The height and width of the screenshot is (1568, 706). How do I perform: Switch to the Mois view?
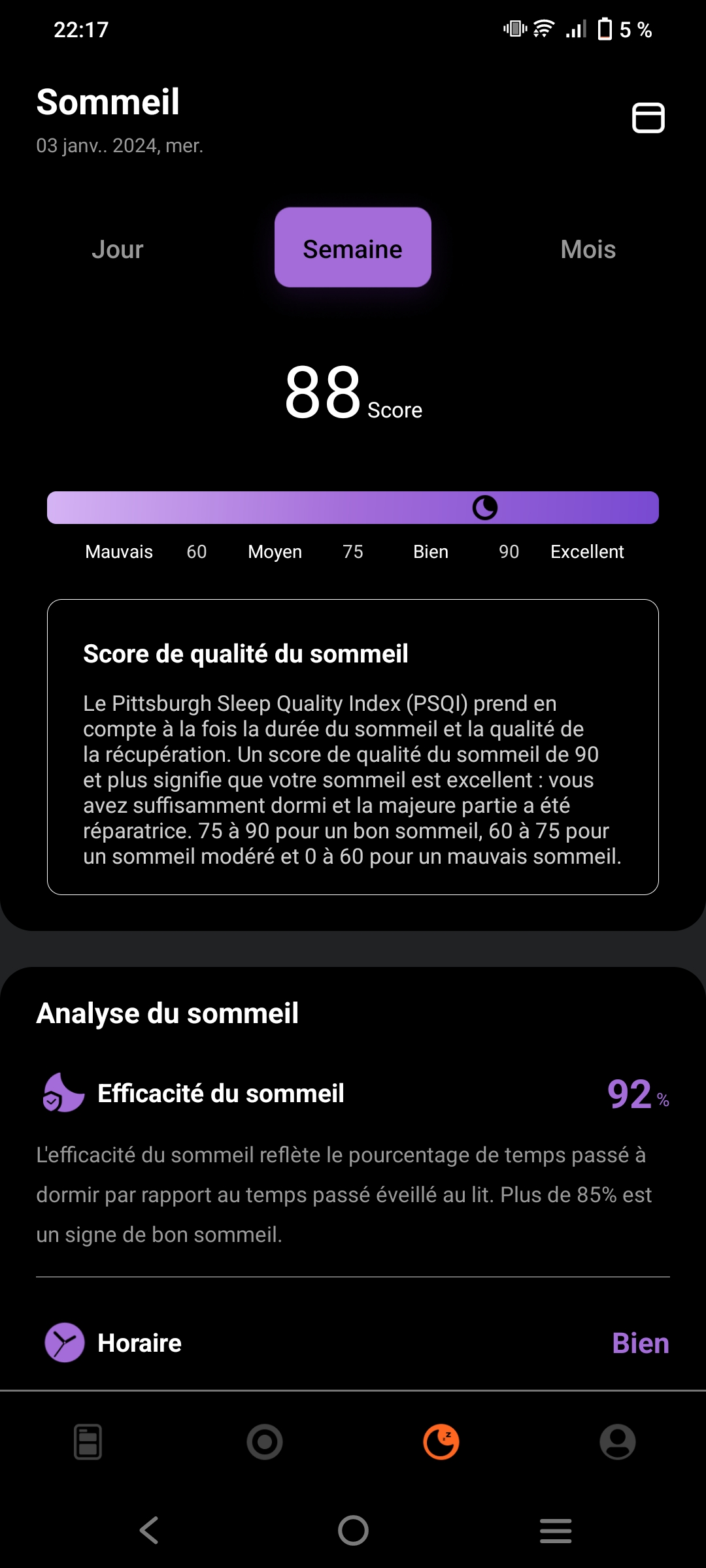point(588,249)
